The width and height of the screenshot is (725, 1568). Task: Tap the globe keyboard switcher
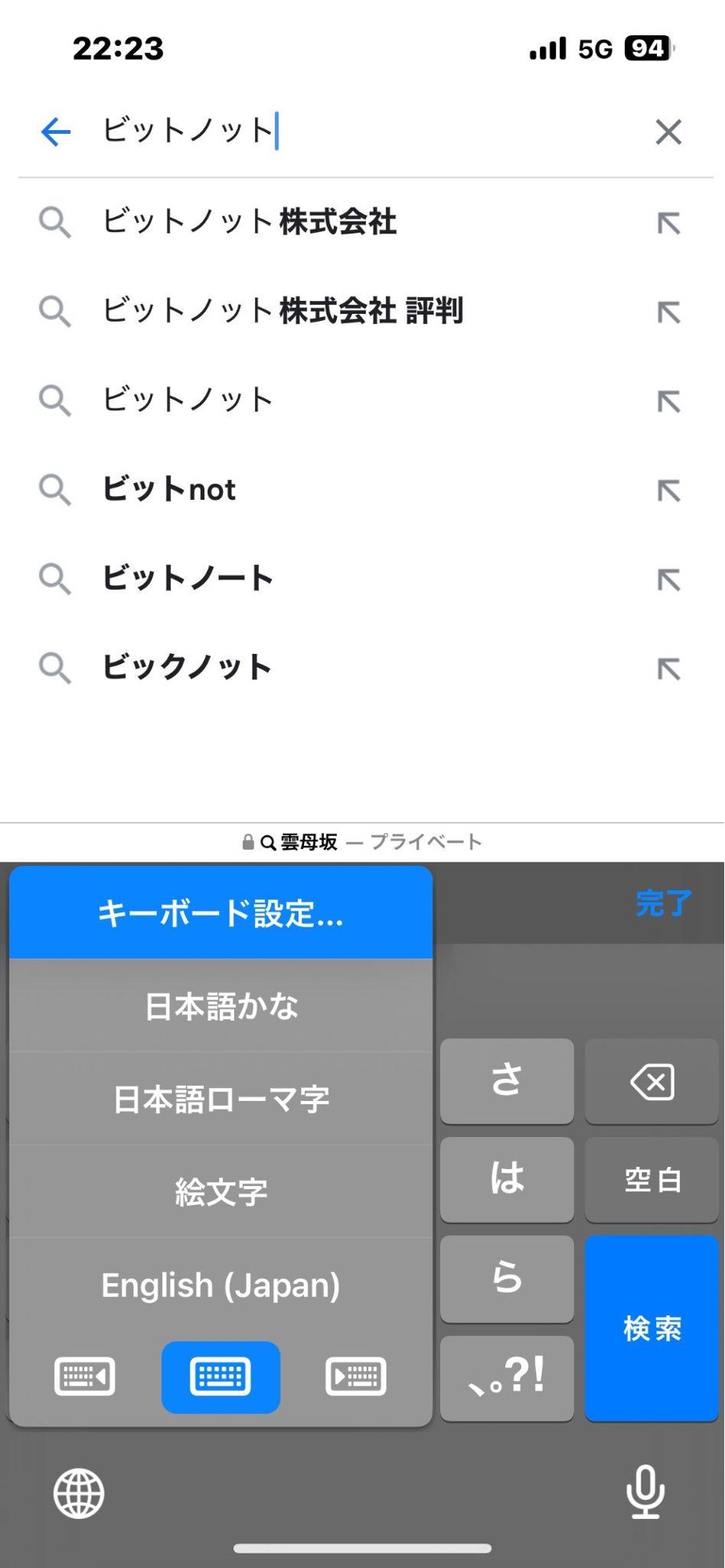point(79,1493)
